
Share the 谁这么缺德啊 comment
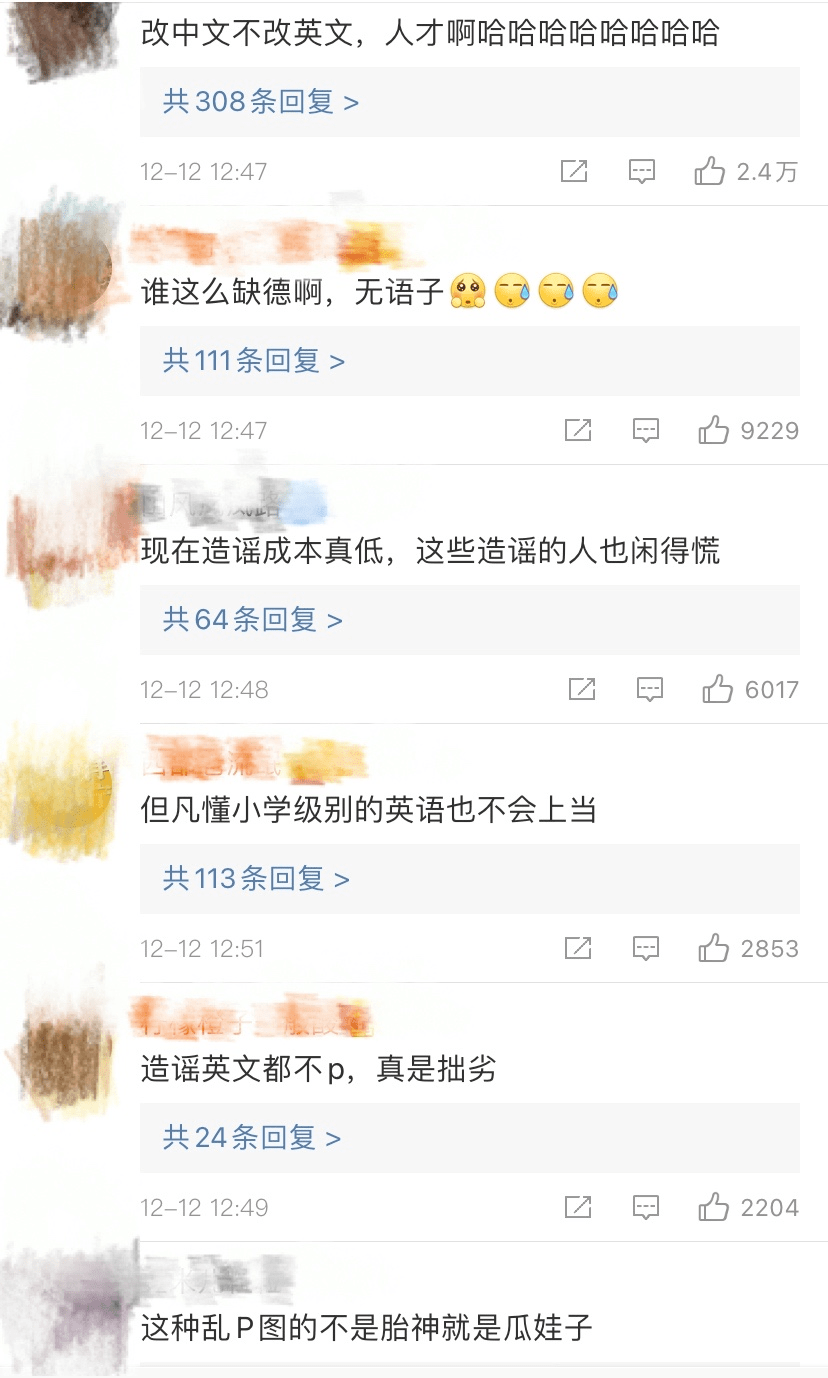coord(578,430)
